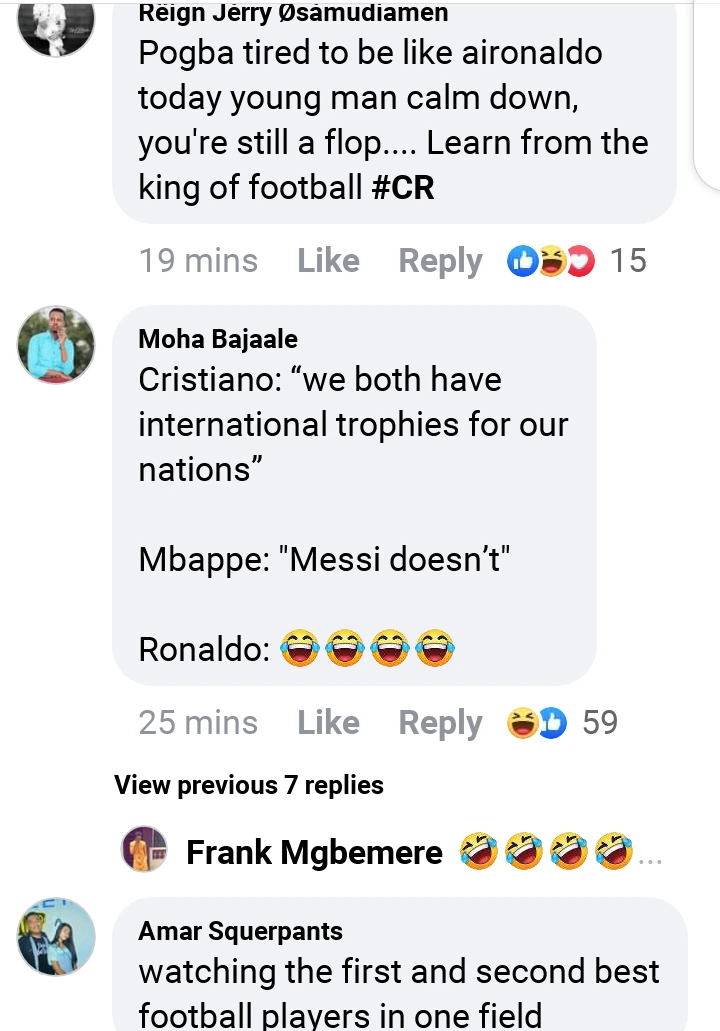
Task: Reply to Moha Bajaale's comment
Action: (440, 722)
